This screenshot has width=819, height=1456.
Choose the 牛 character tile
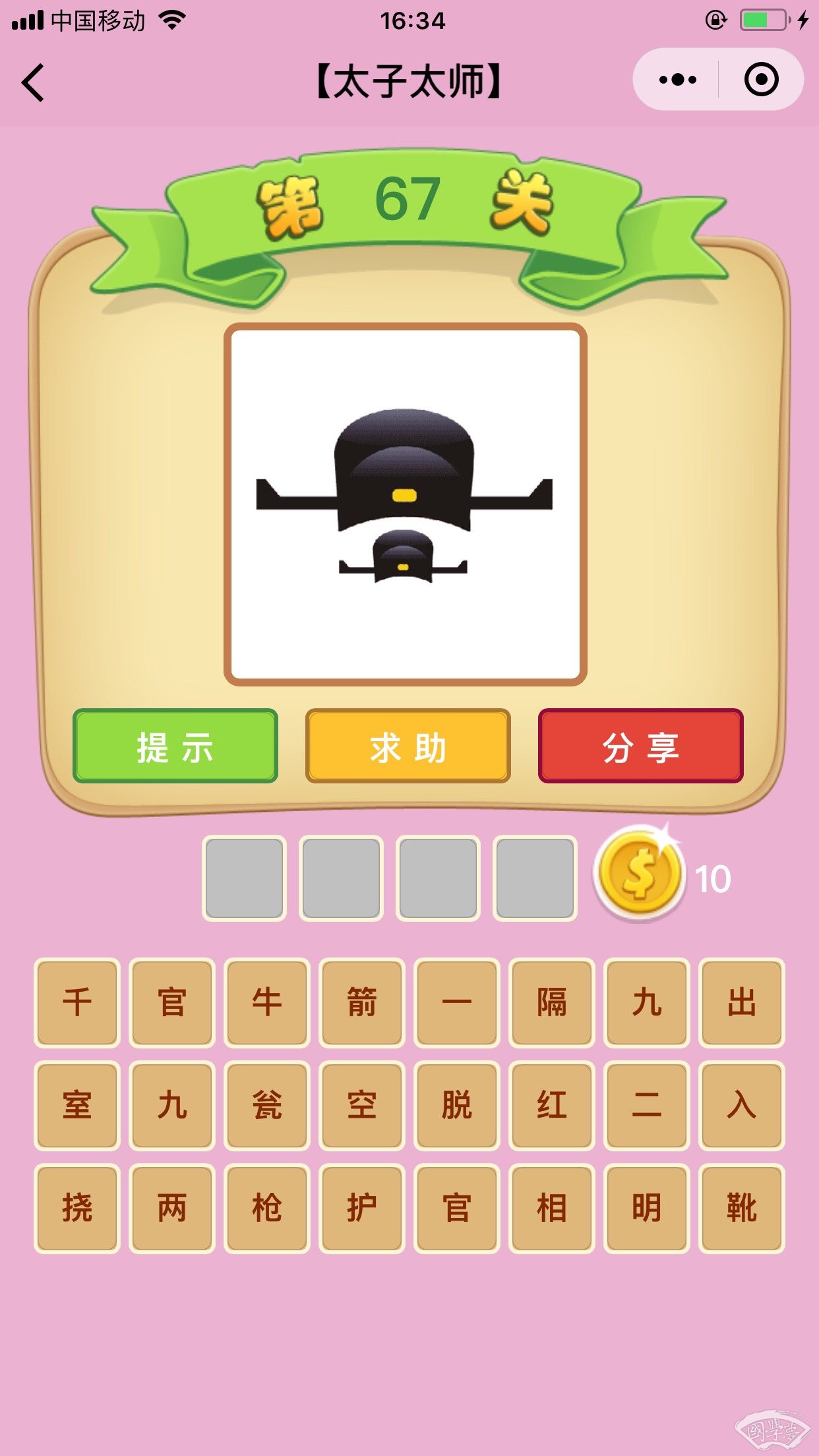[267, 1002]
